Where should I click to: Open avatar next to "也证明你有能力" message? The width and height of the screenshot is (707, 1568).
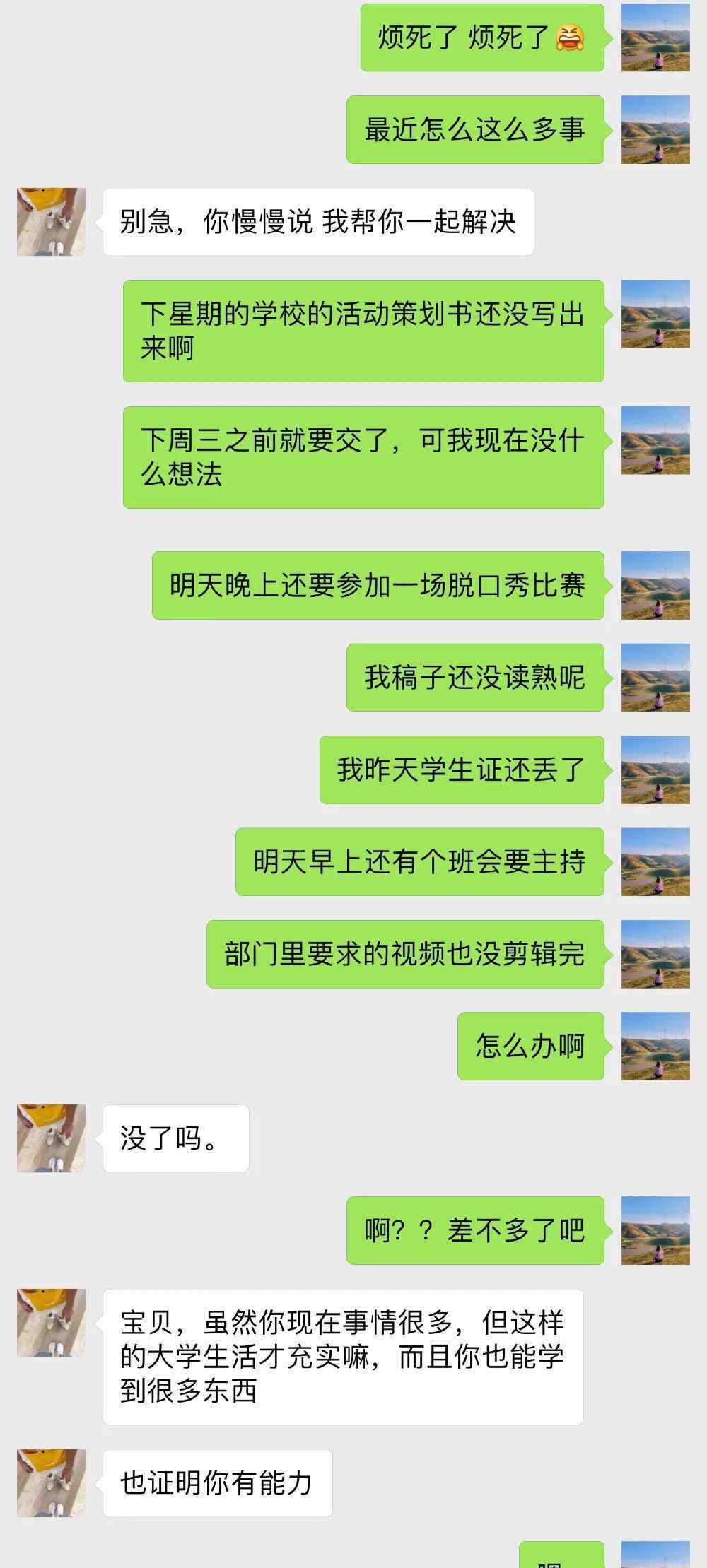pos(51,1483)
